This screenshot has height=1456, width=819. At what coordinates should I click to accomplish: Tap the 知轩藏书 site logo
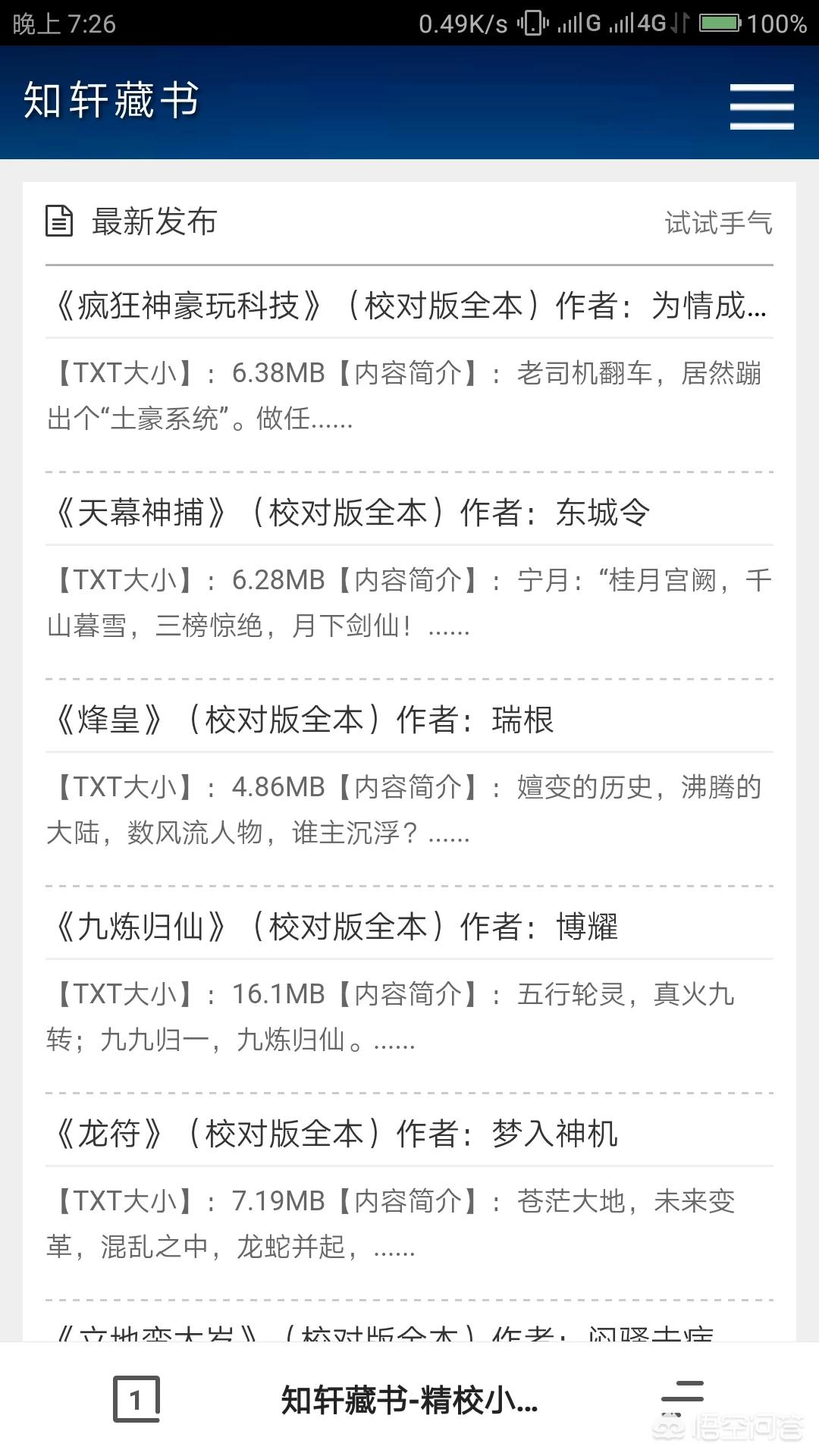click(111, 101)
